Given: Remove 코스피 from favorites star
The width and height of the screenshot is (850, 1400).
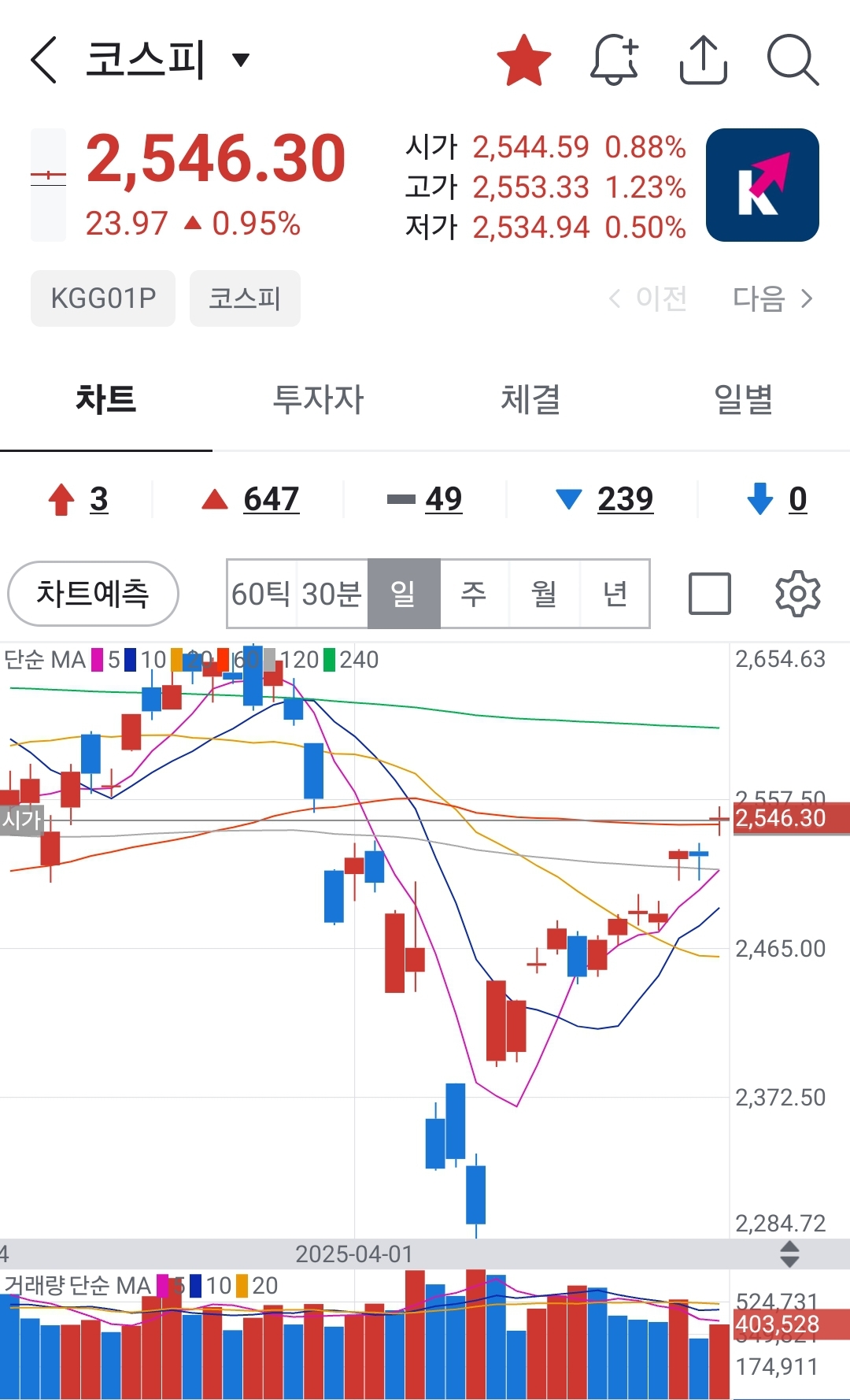Looking at the screenshot, I should point(524,60).
